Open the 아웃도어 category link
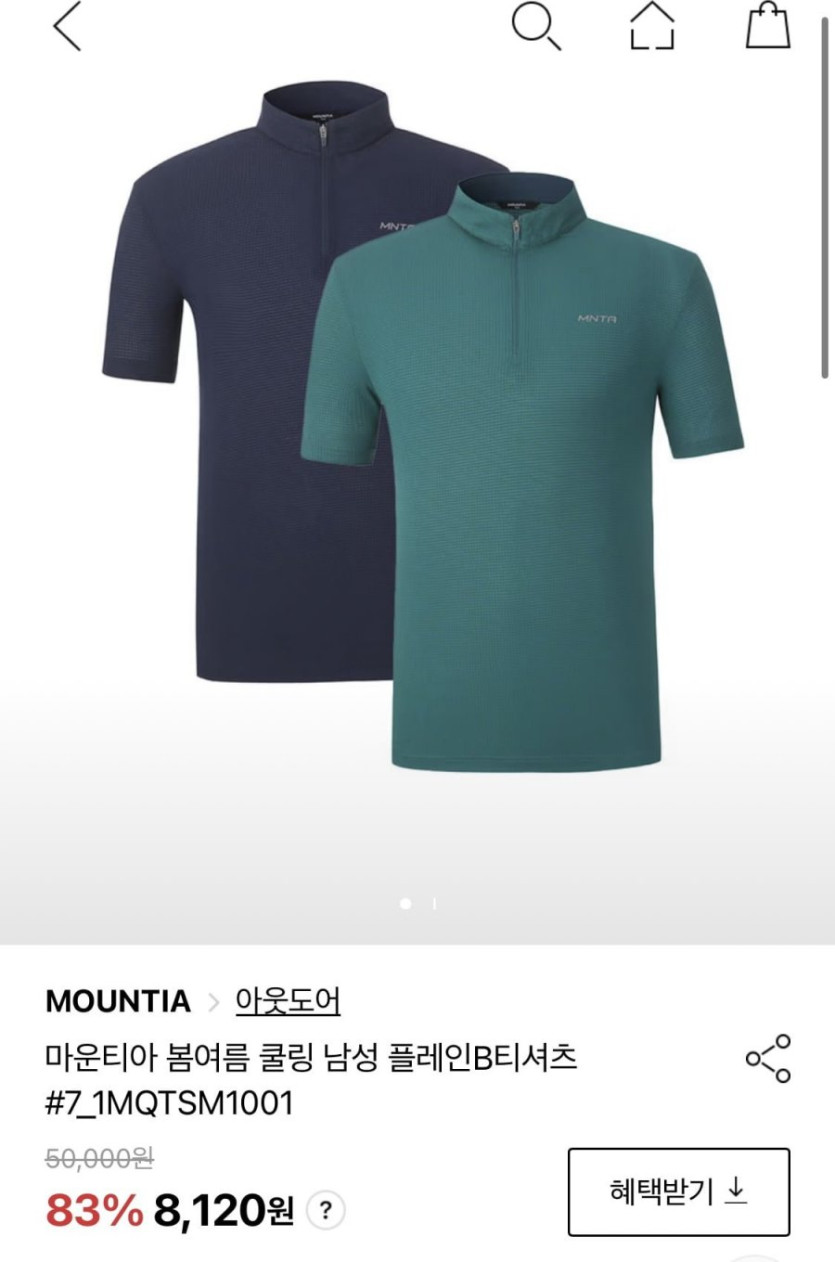This screenshot has height=1262, width=835. 288,1000
